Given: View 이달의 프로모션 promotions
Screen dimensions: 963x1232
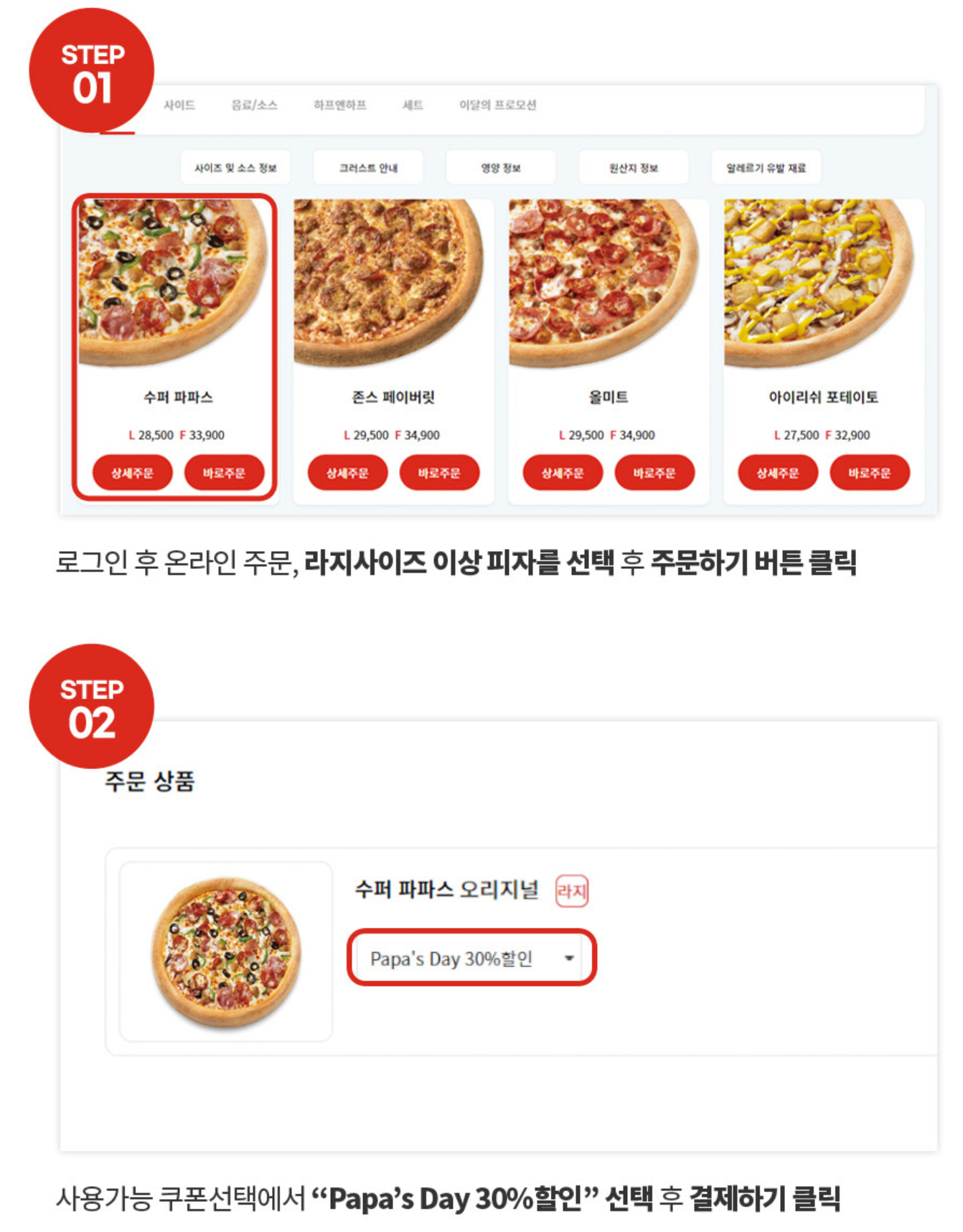Looking at the screenshot, I should coord(499,105).
